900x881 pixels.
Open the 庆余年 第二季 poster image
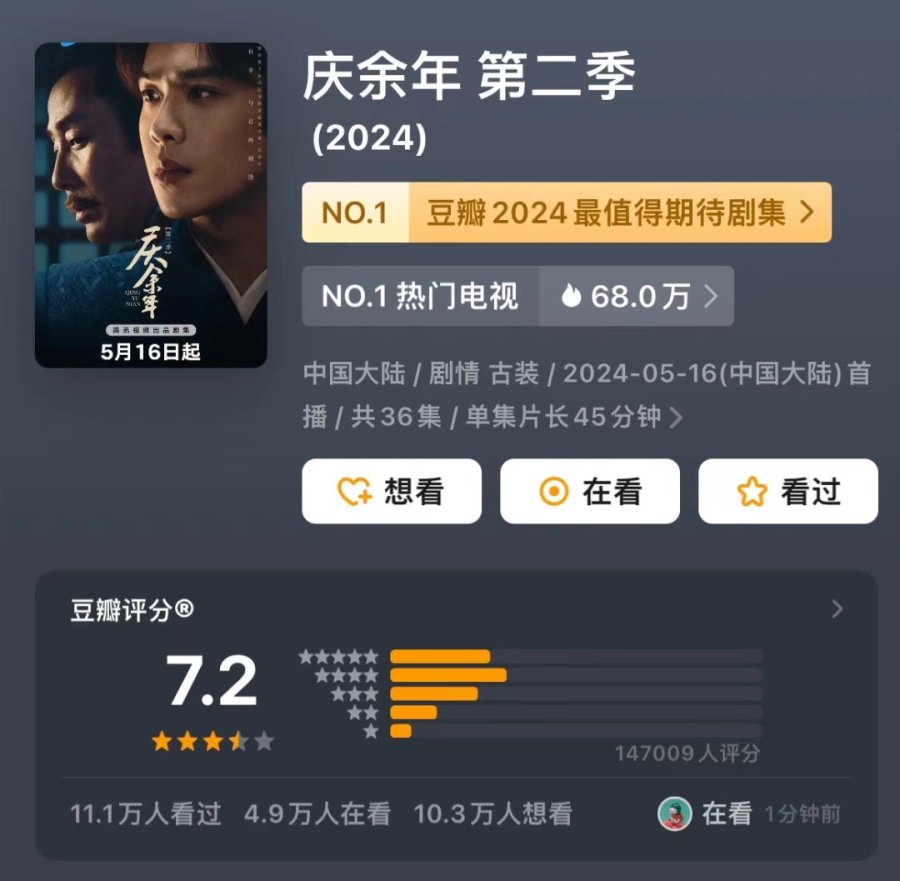pos(151,205)
